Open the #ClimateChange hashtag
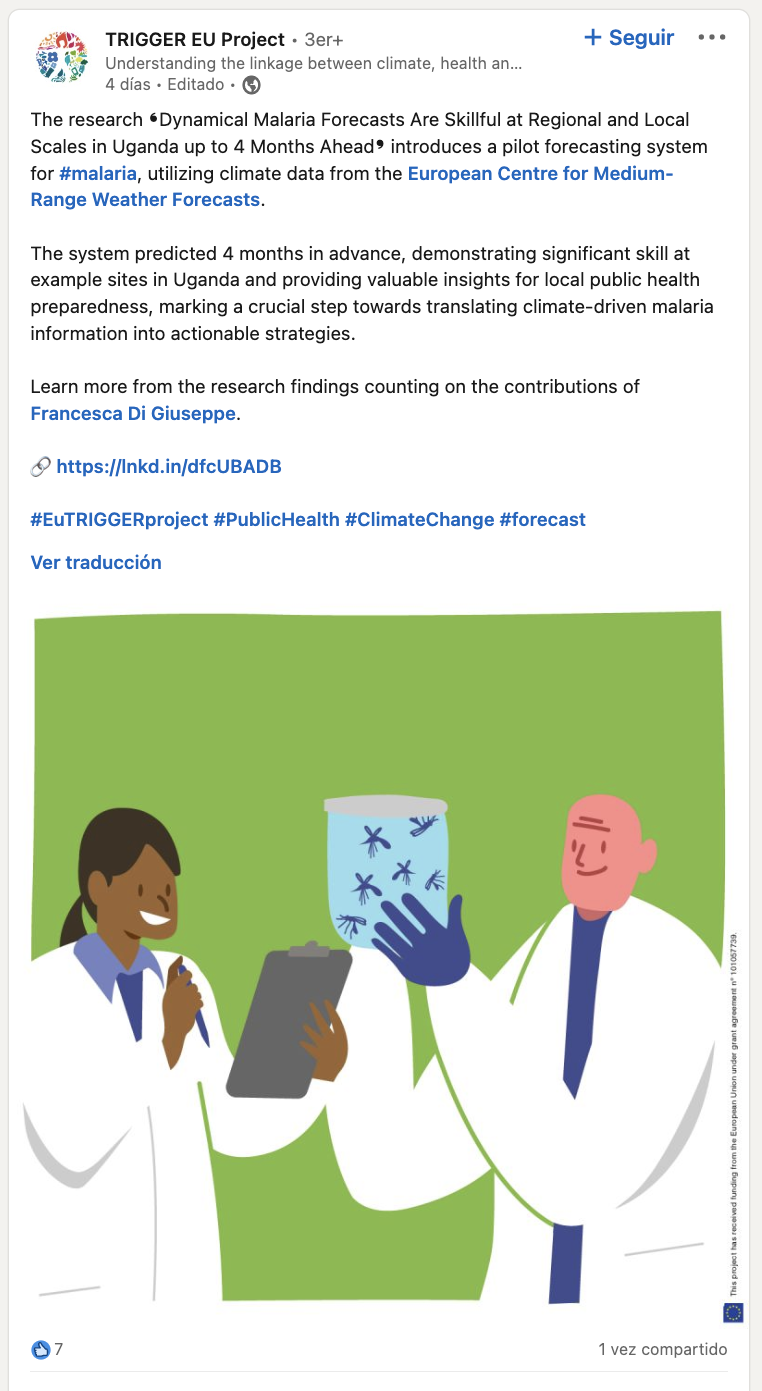 click(x=419, y=520)
